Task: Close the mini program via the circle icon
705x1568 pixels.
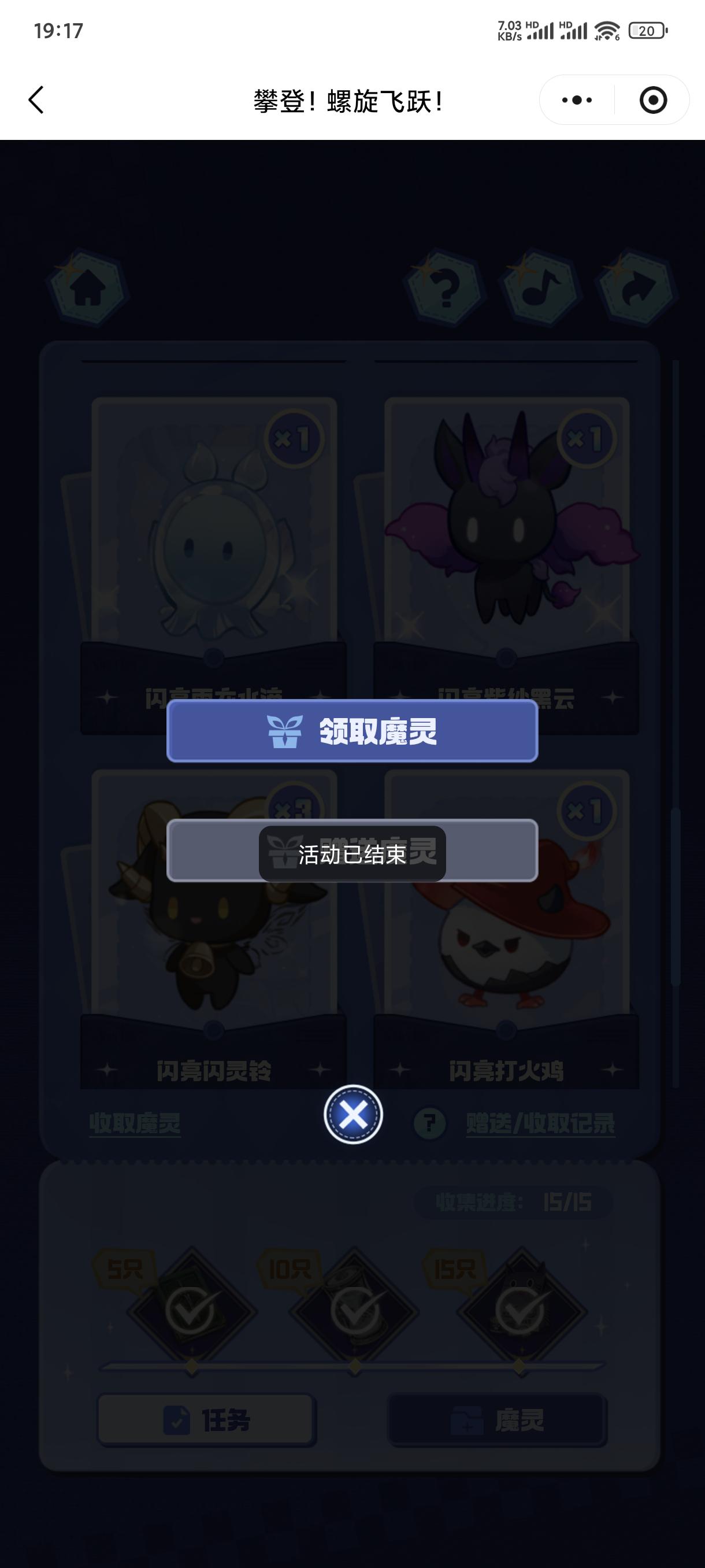Action: tap(652, 100)
